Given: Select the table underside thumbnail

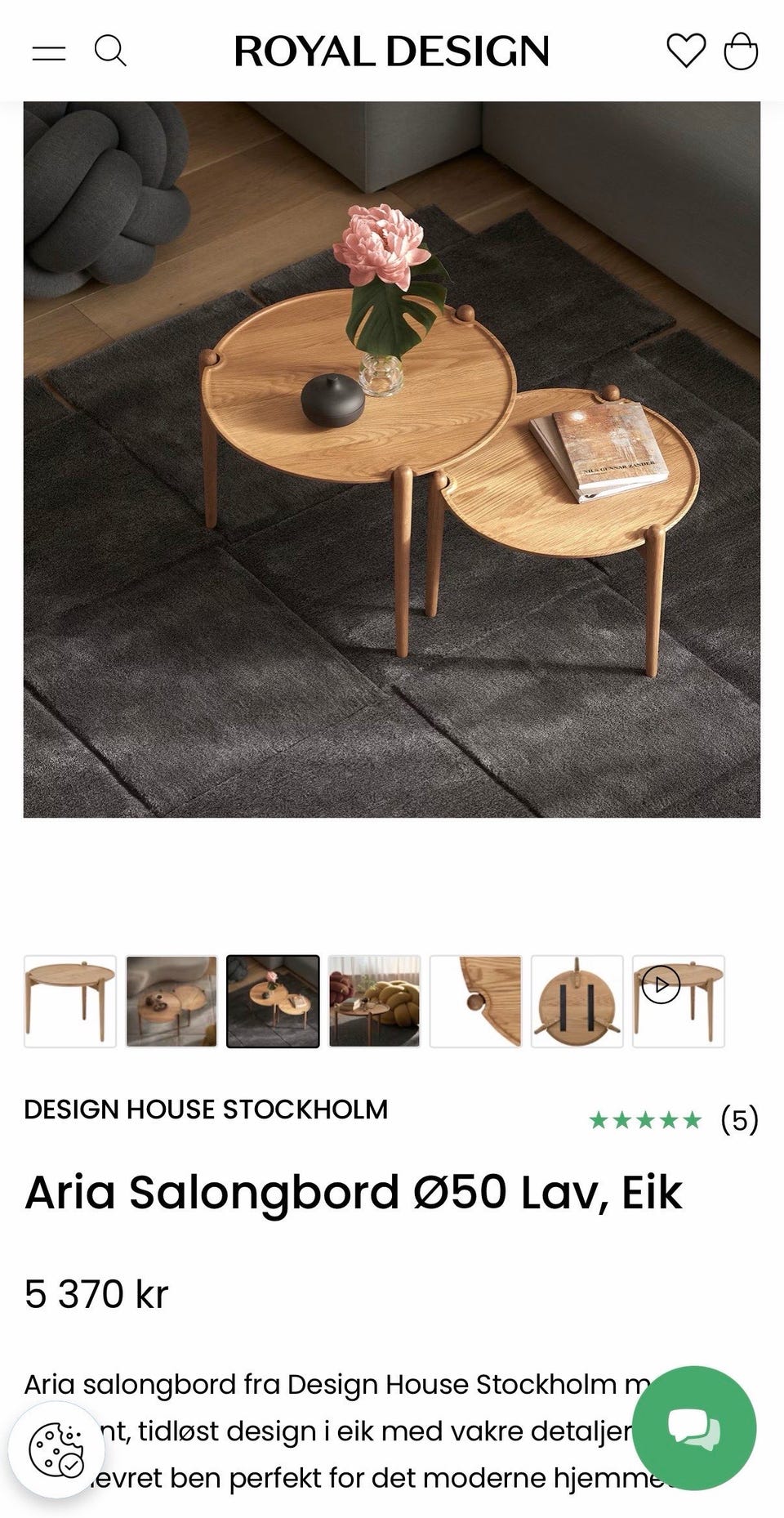Looking at the screenshot, I should point(577,1002).
